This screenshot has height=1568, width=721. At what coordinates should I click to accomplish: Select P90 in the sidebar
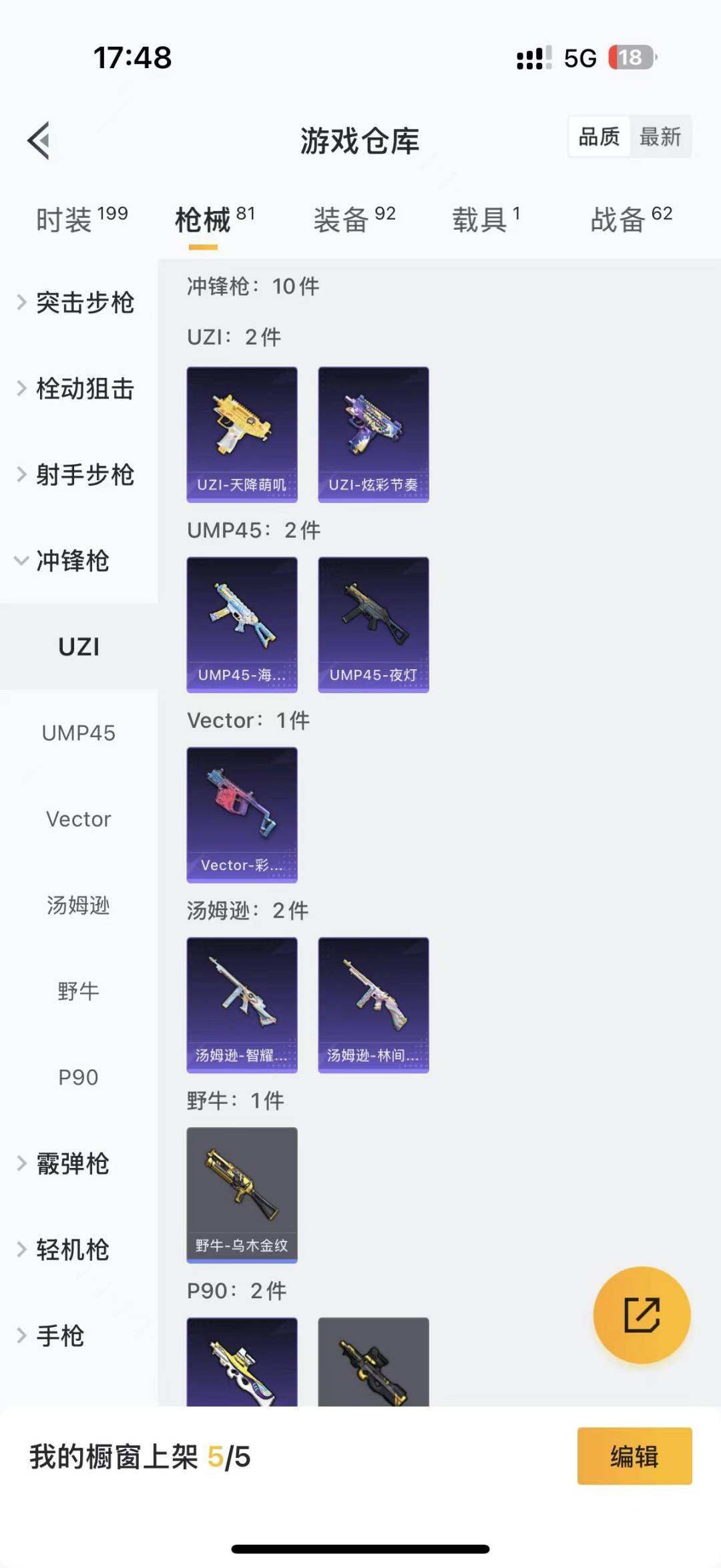[x=79, y=1077]
